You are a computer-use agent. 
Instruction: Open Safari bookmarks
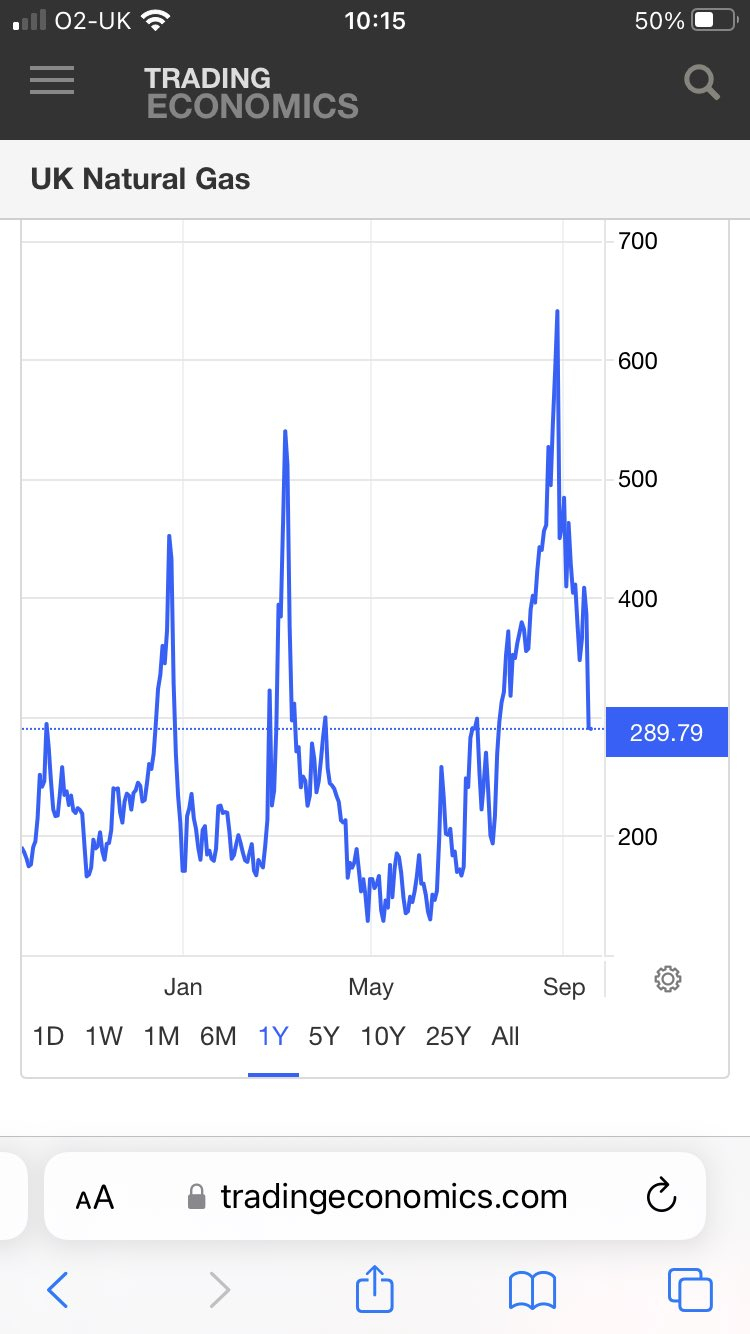pos(532,1290)
